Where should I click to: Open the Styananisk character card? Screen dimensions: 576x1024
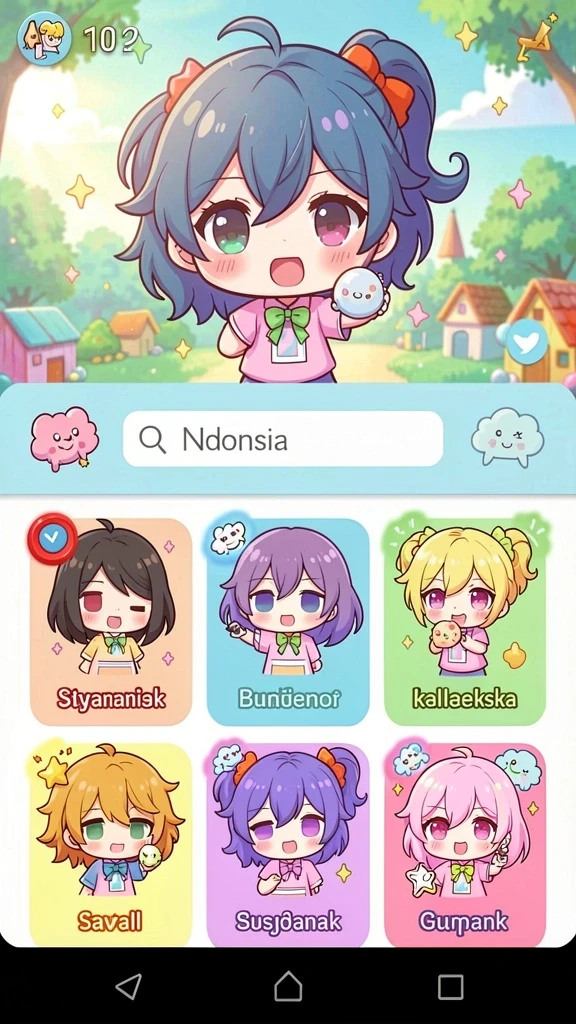tap(111, 621)
